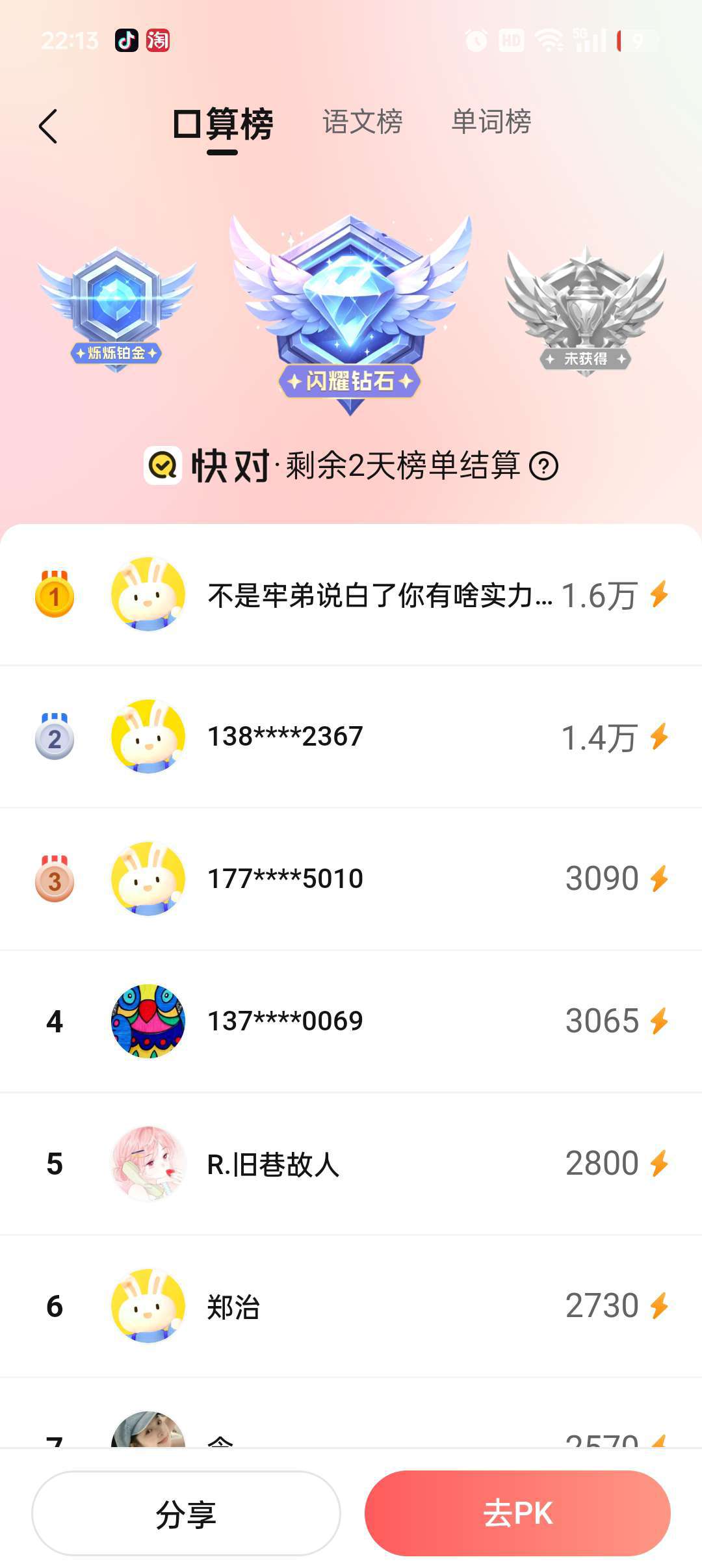The width and height of the screenshot is (702, 1568).
Task: Start a match with 去PK button
Action: 517,1513
